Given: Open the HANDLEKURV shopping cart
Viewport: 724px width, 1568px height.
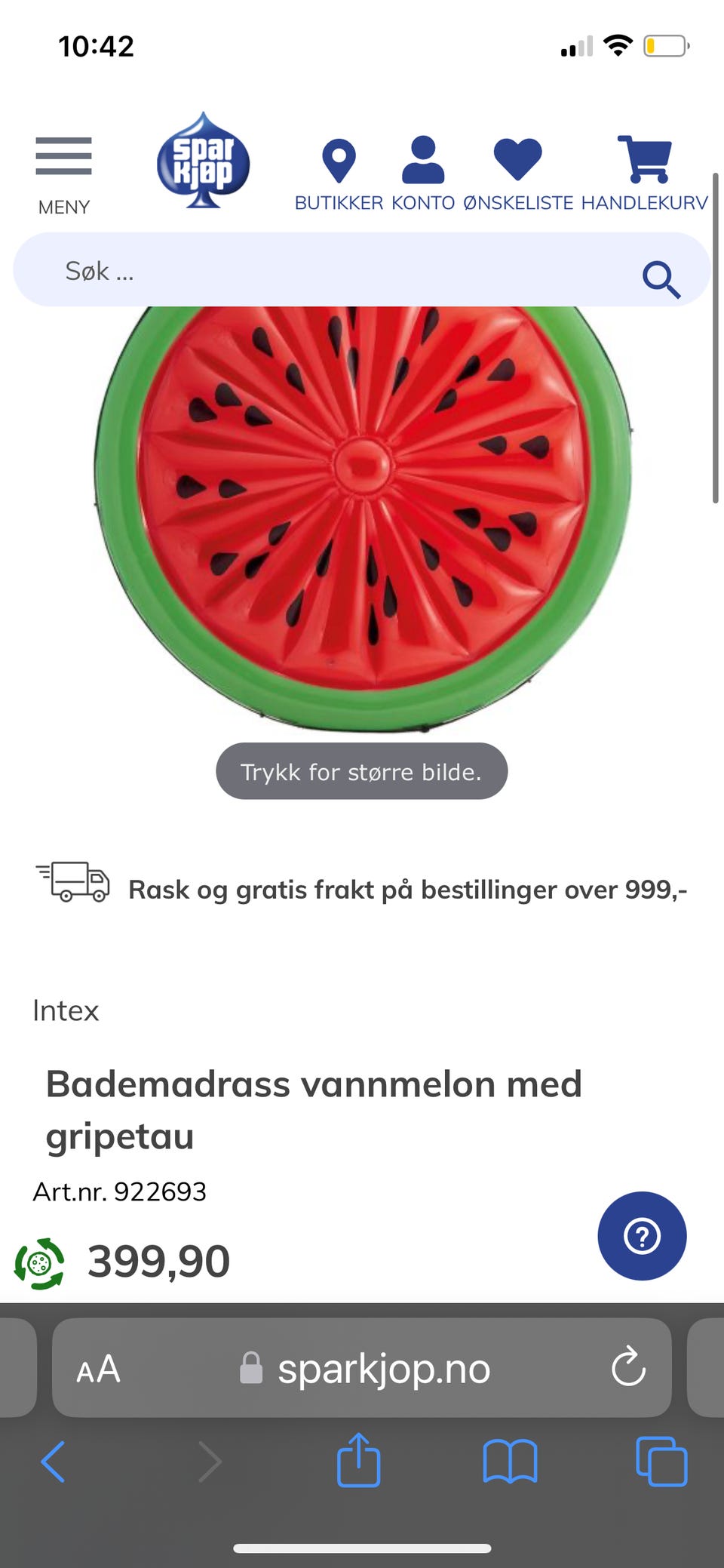Looking at the screenshot, I should point(644,174).
